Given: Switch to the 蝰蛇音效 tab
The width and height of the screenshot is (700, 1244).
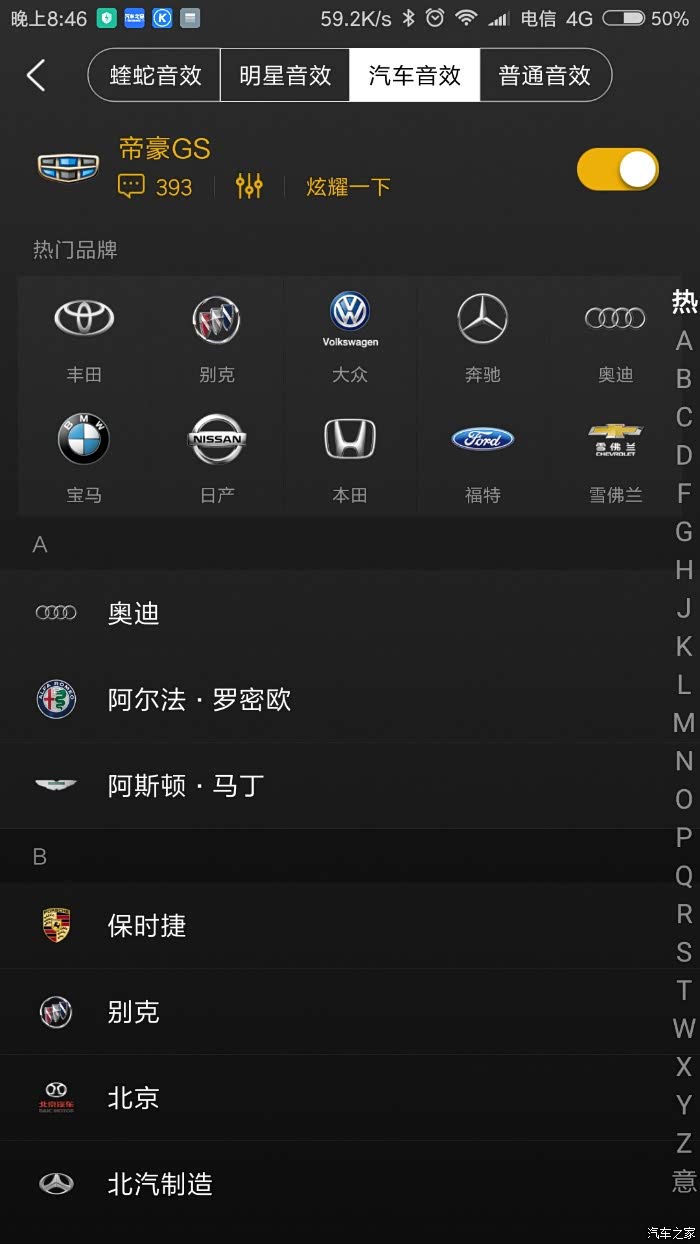Looking at the screenshot, I should (155, 75).
